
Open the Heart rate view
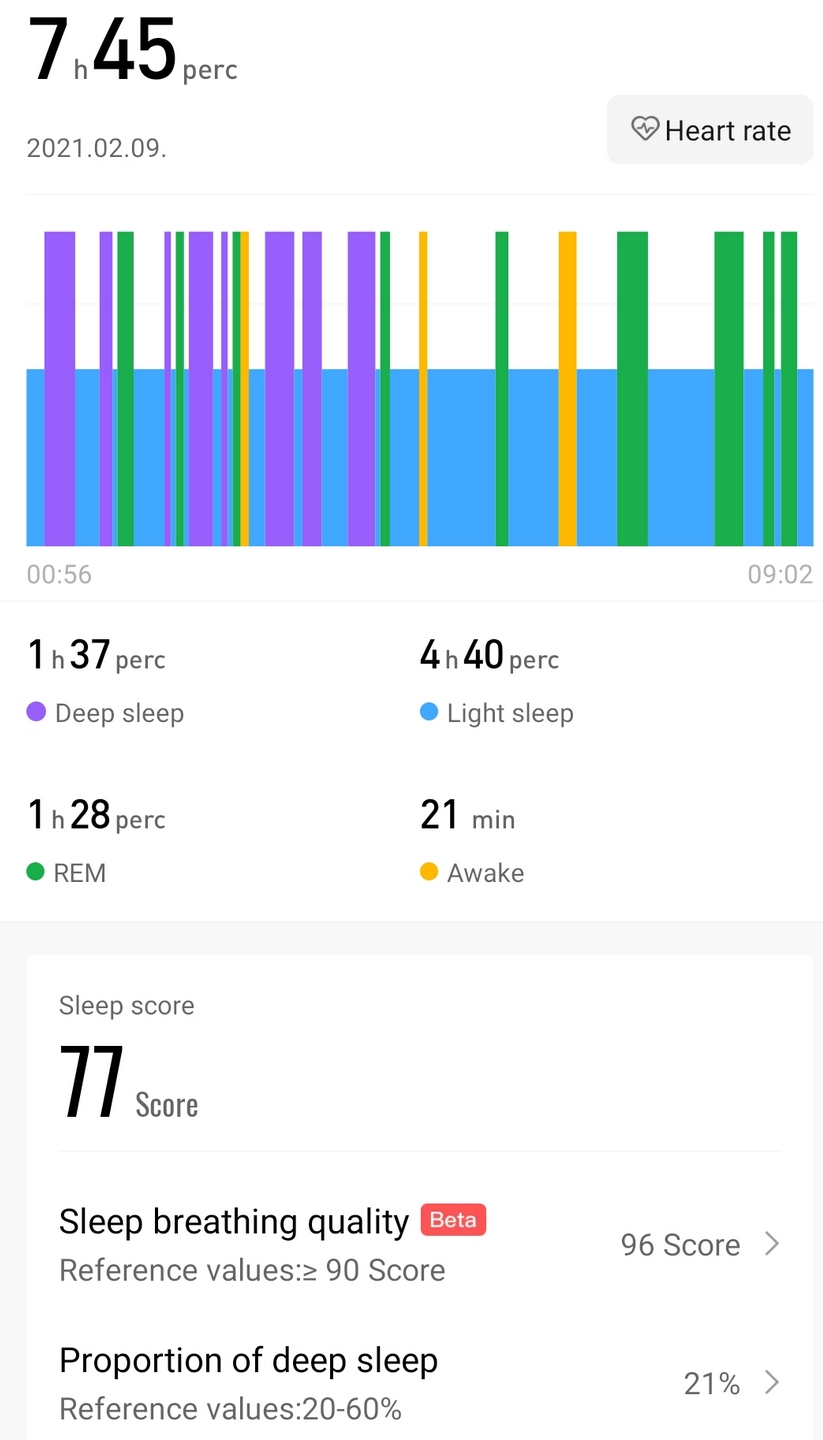tap(710, 130)
